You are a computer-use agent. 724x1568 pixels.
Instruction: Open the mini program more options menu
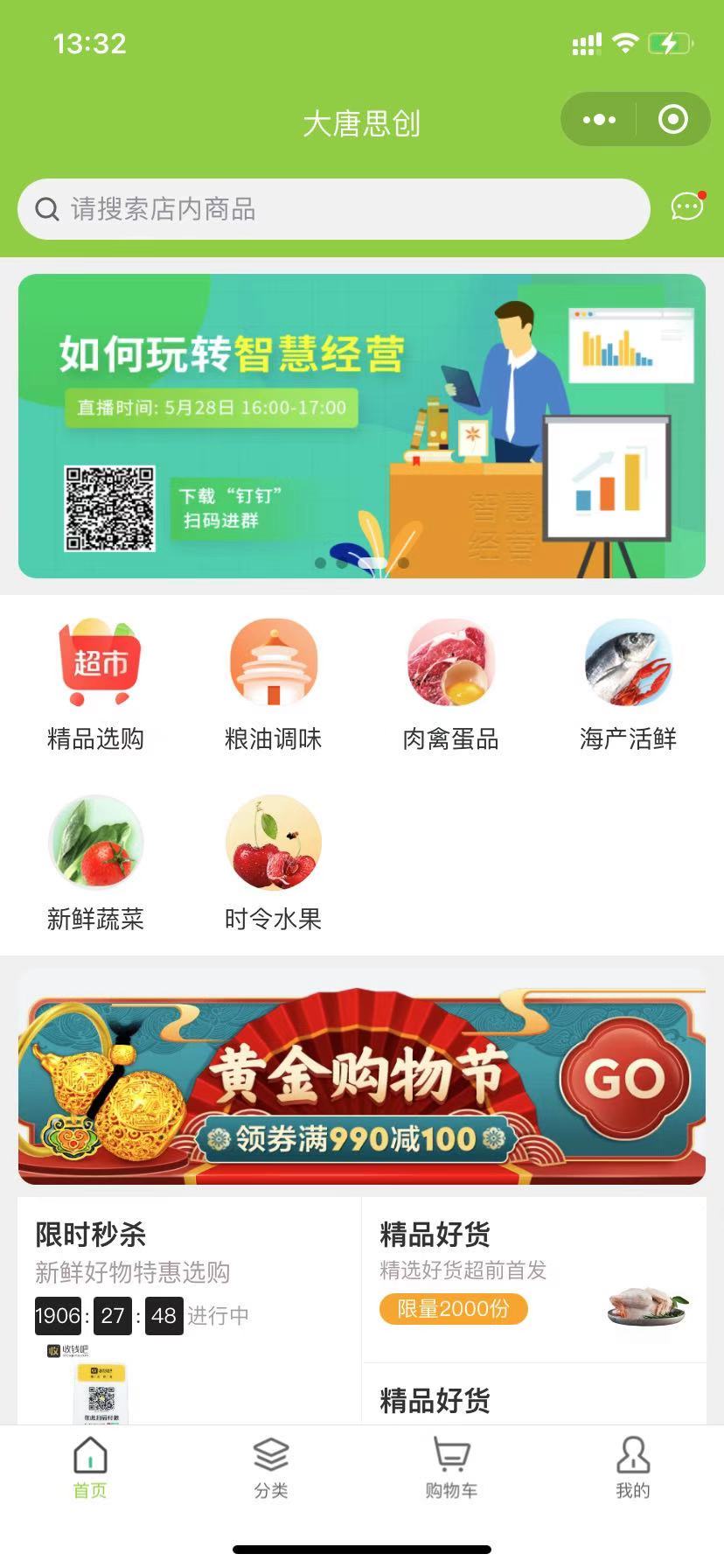click(x=599, y=120)
